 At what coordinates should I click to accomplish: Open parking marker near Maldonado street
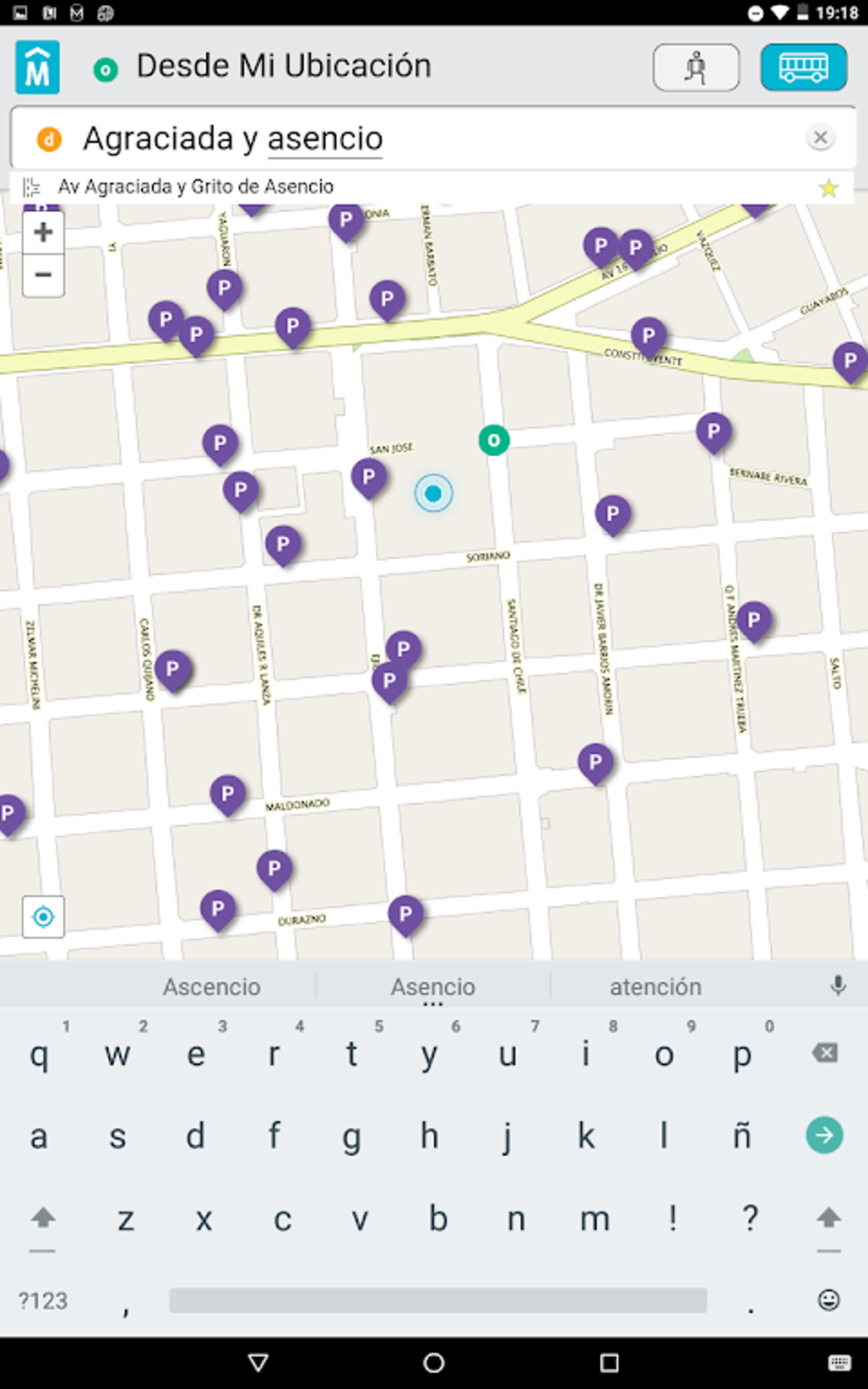tap(227, 794)
